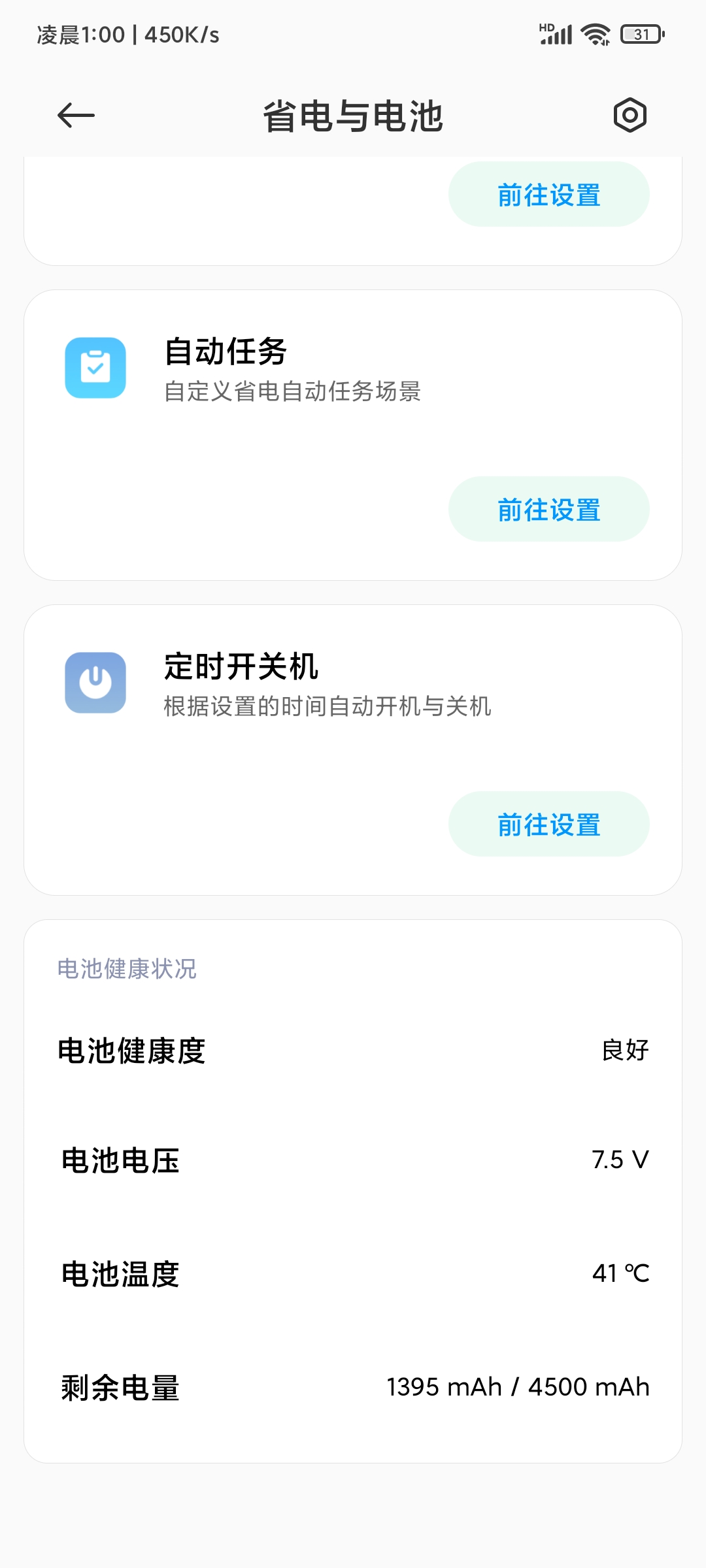The width and height of the screenshot is (706, 1568).
Task: Open the hexagon settings icon
Action: [x=630, y=116]
